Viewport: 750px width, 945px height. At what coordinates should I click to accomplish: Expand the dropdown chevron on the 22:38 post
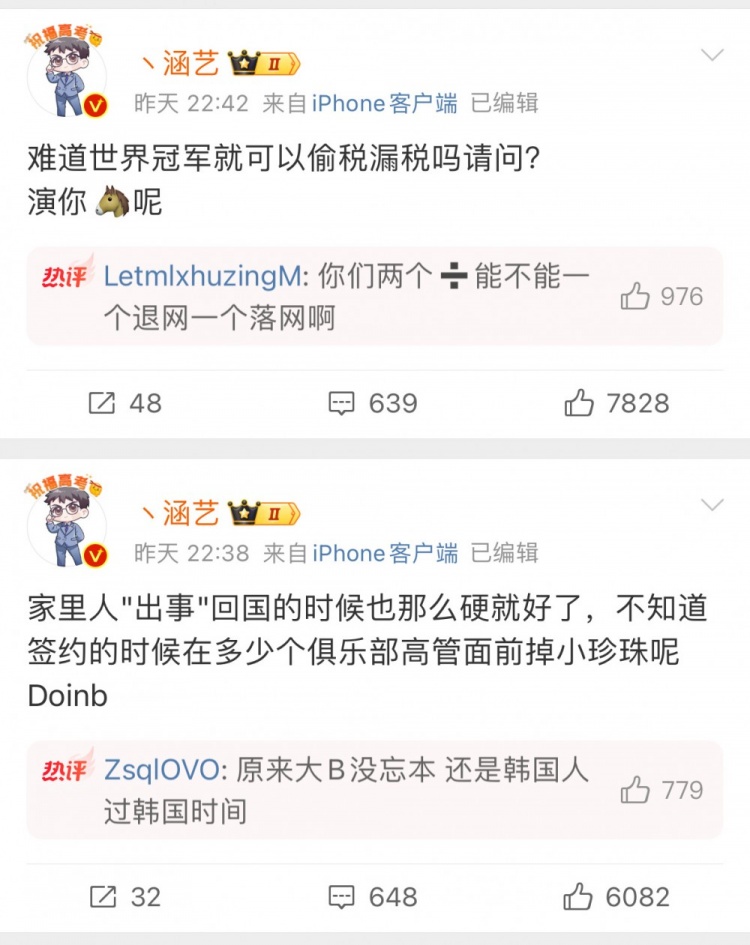pos(712,505)
